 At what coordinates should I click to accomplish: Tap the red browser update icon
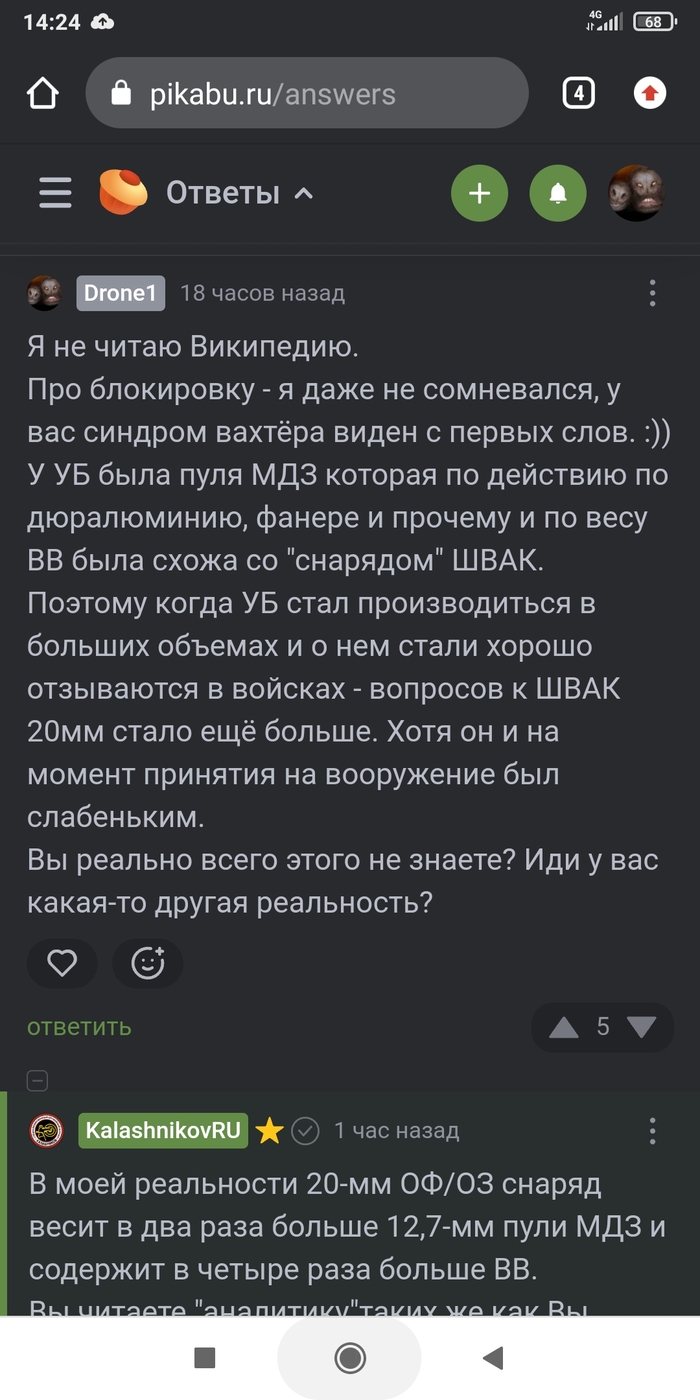coord(650,94)
